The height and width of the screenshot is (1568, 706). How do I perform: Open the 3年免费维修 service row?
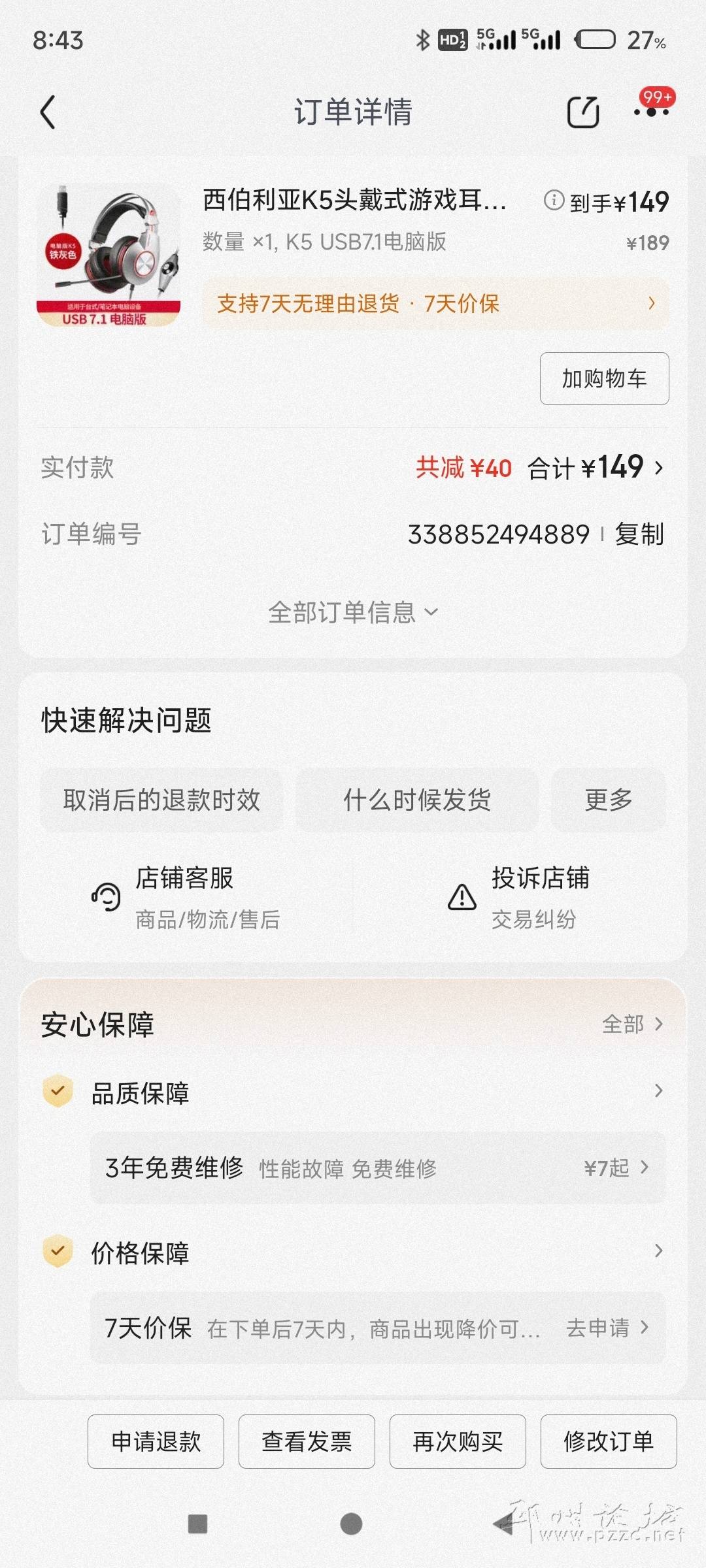[x=377, y=1168]
